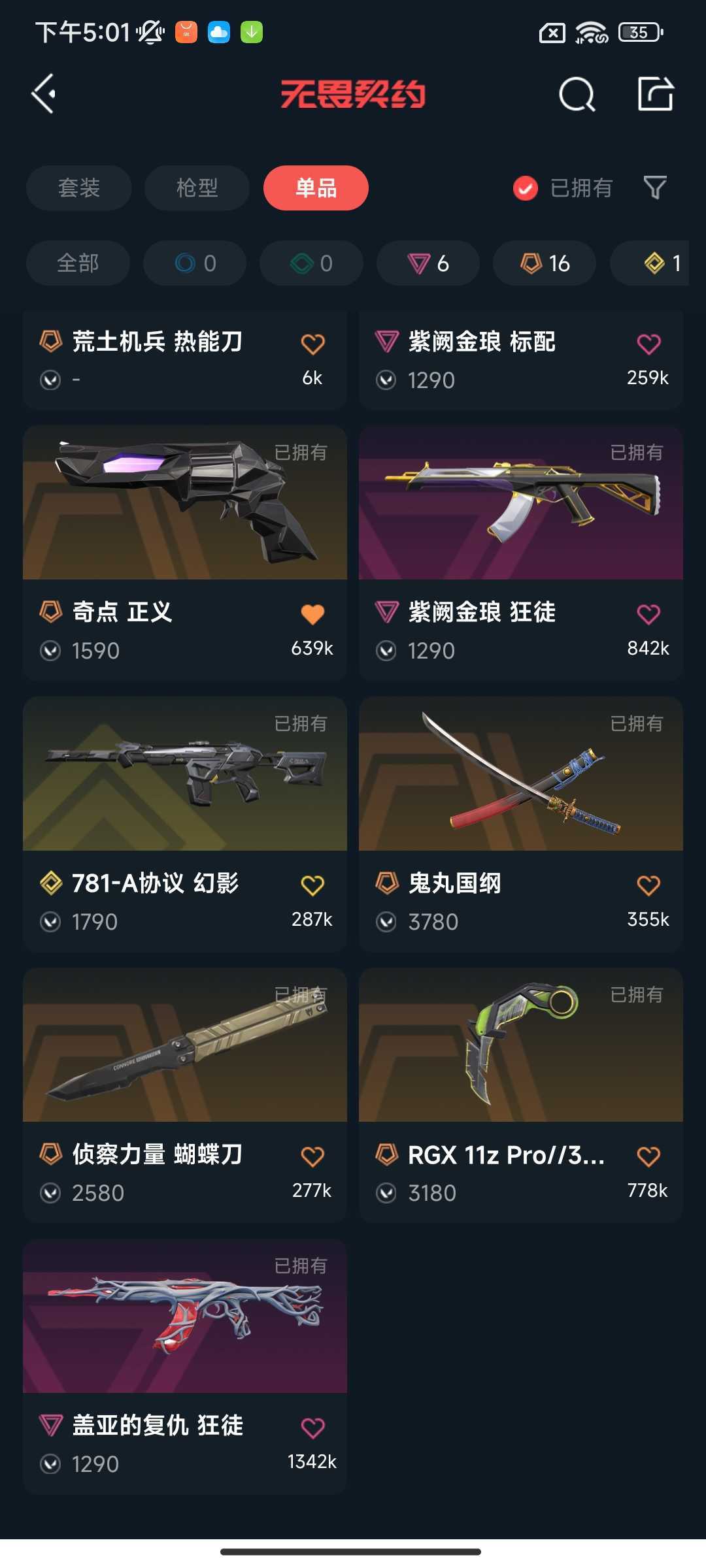Unlike the 奇点 正义 skin
This screenshot has width=706, height=1568.
[312, 614]
